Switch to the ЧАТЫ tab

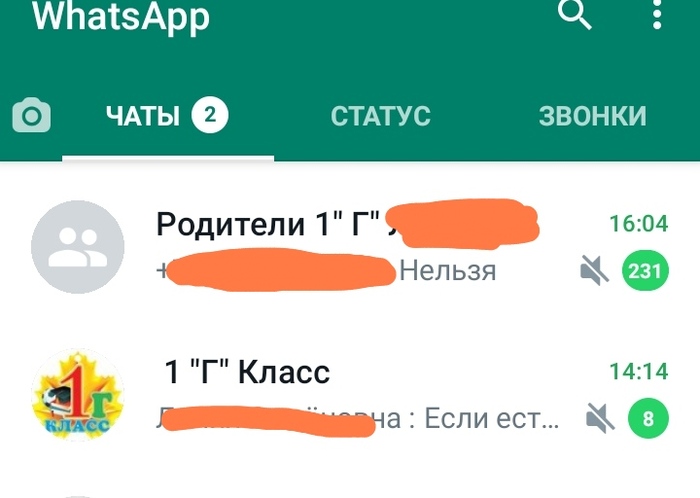pyautogui.click(x=167, y=116)
